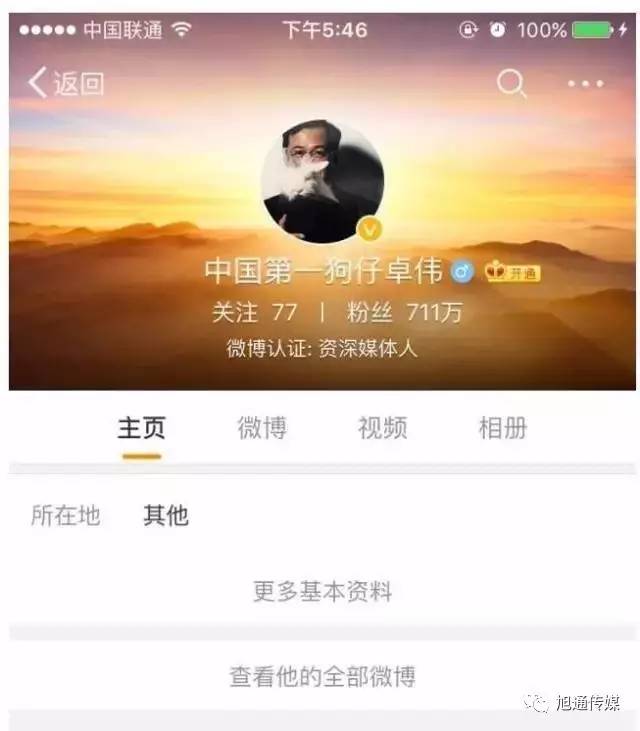View the 关注 77 following list
Screen dimensions: 640x731
pos(254,312)
